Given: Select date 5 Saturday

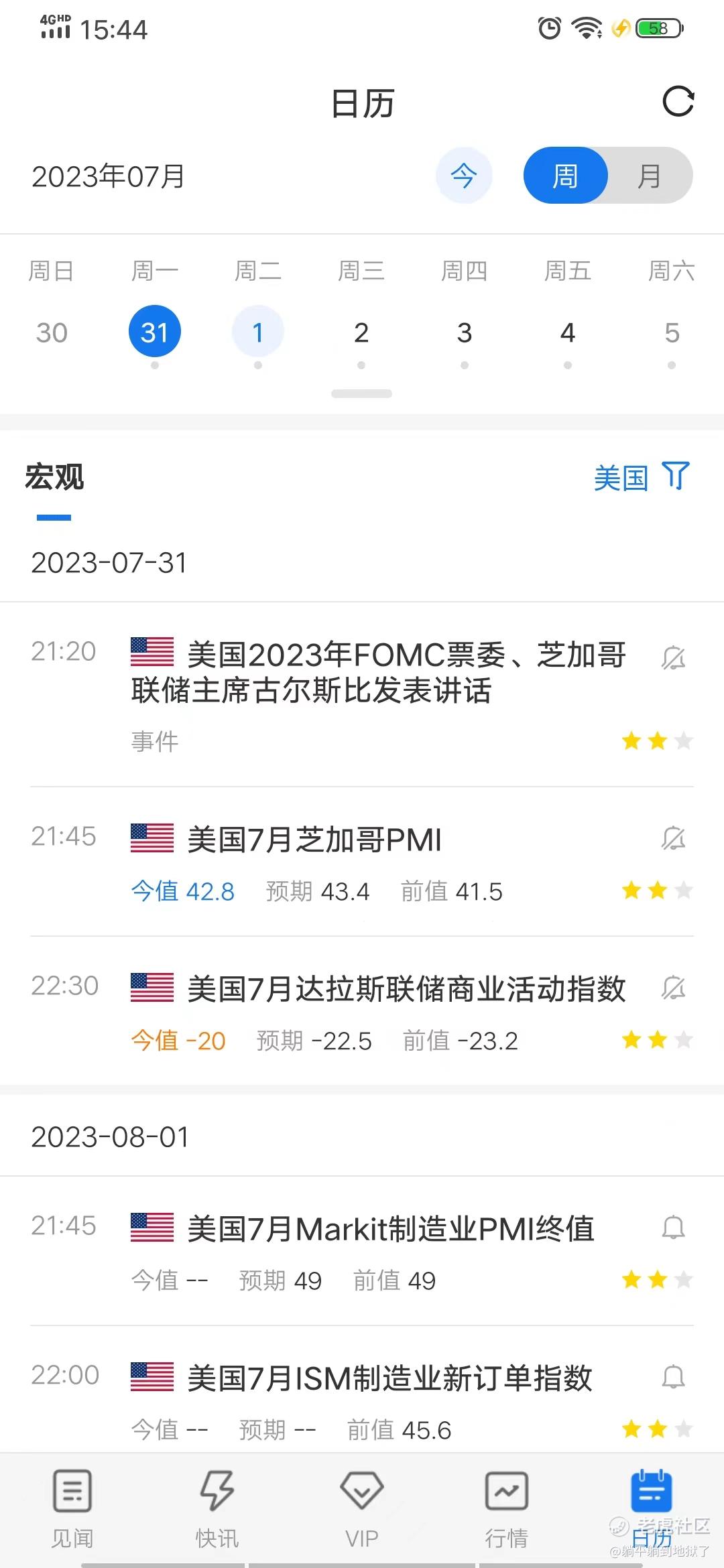Looking at the screenshot, I should coord(672,332).
